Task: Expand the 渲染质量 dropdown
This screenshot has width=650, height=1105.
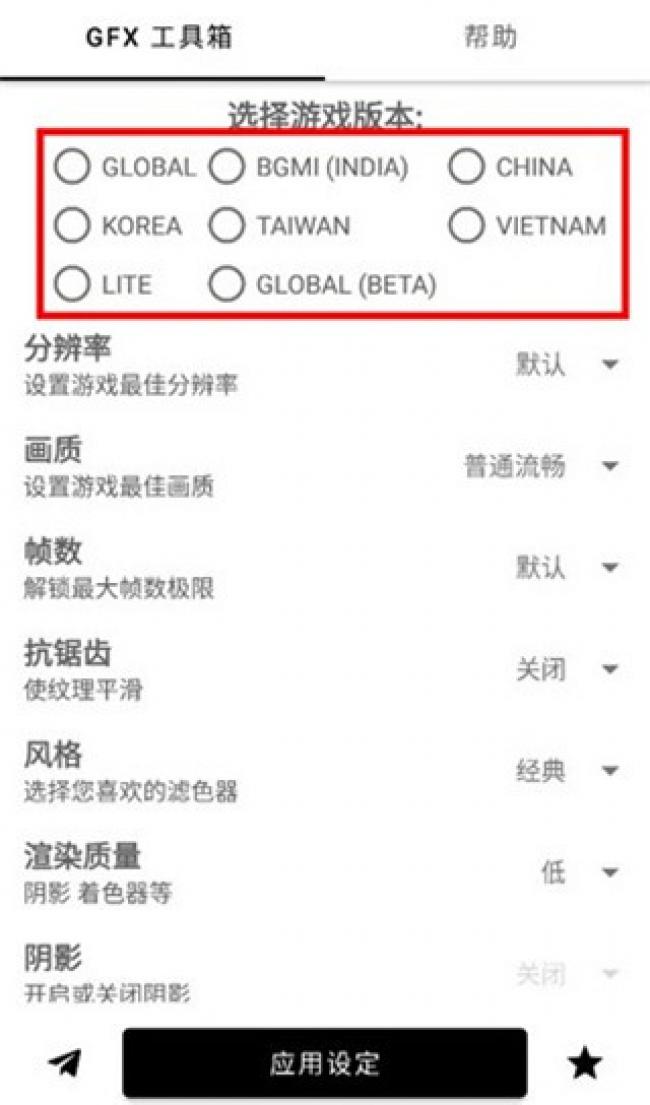Action: tap(580, 873)
